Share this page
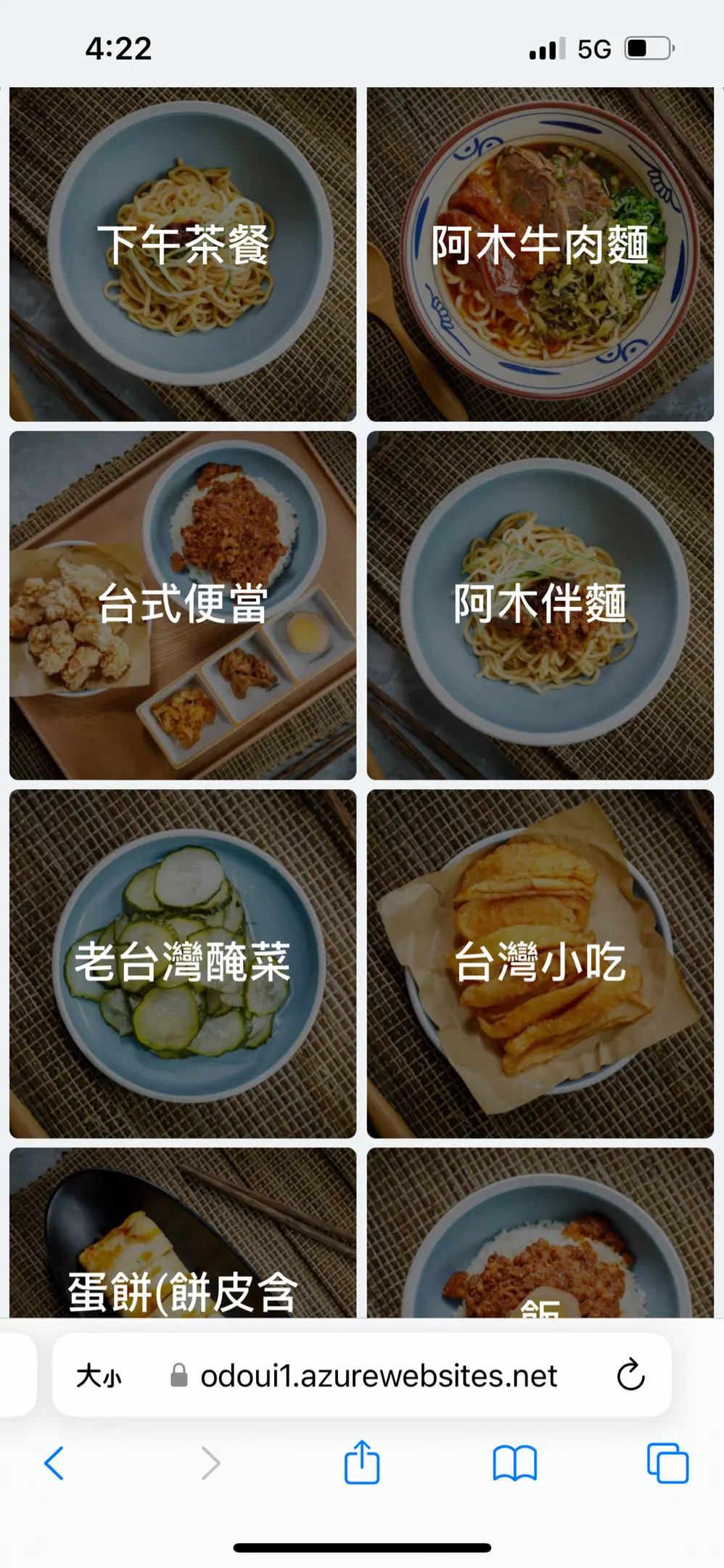Image resolution: width=724 pixels, height=1568 pixels. pos(361,1463)
